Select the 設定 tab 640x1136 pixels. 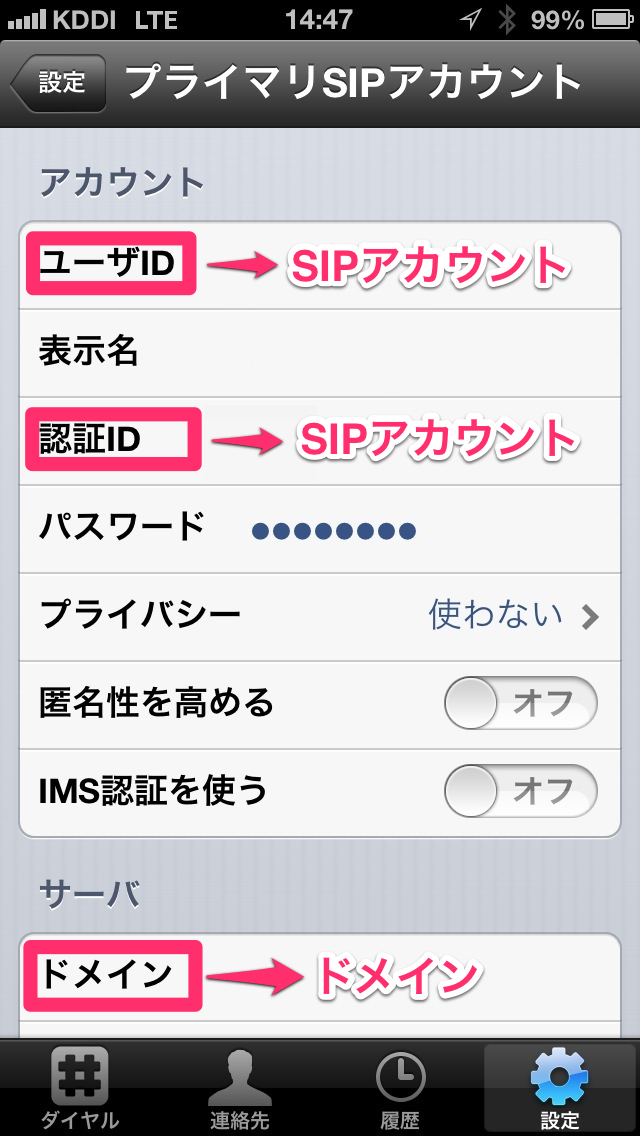pyautogui.click(x=559, y=1088)
